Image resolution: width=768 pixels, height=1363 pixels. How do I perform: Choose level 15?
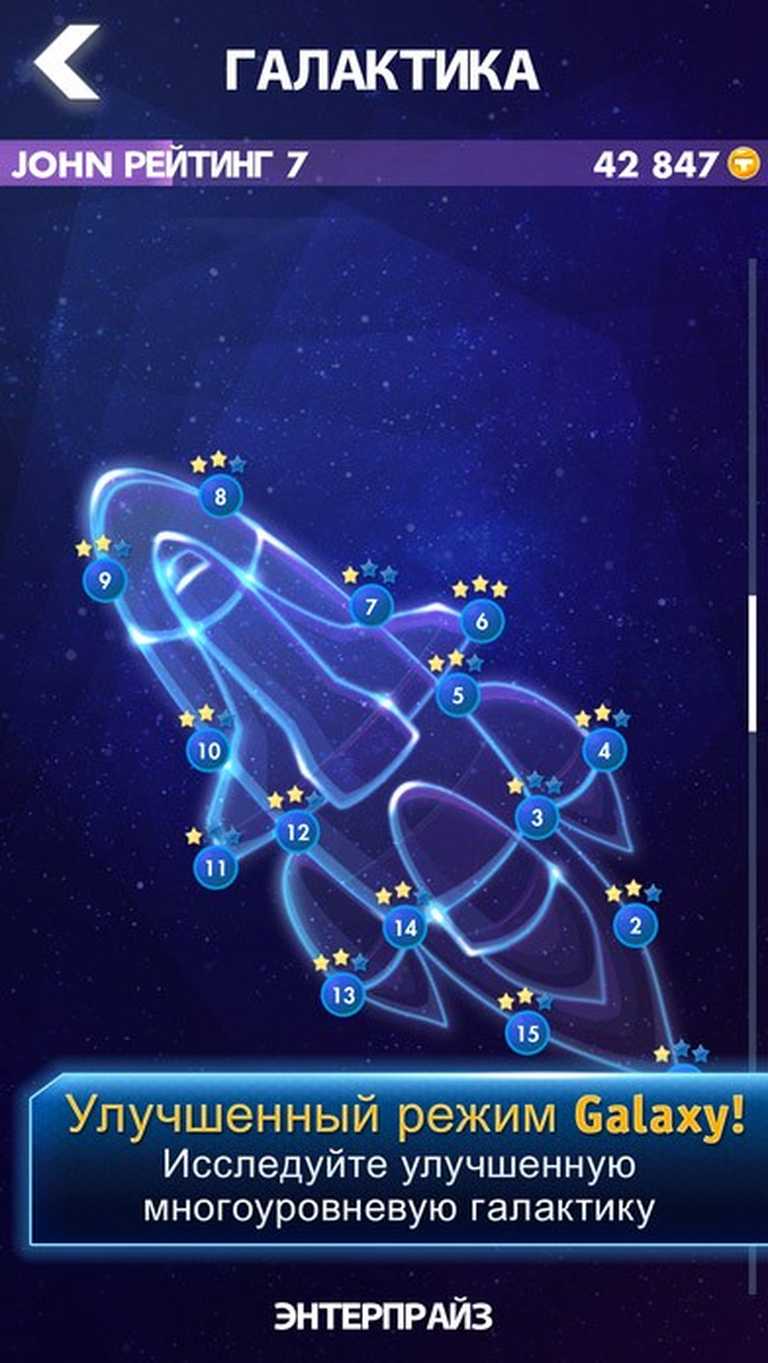pyautogui.click(x=527, y=1032)
